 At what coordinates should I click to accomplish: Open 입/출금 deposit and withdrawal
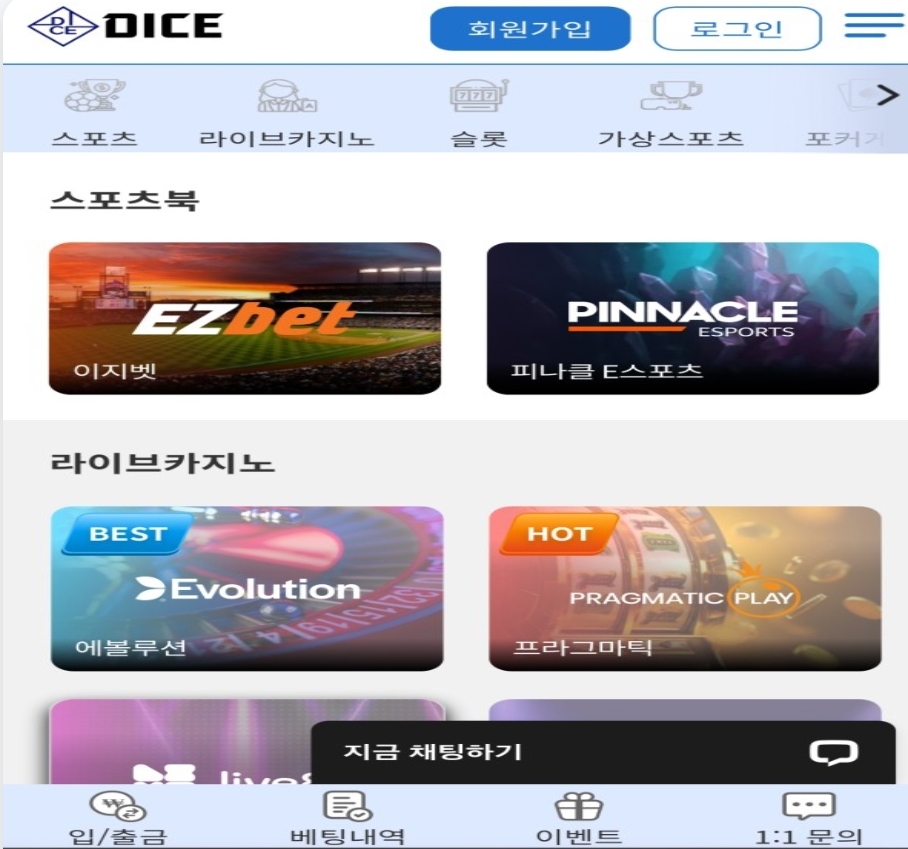click(118, 818)
